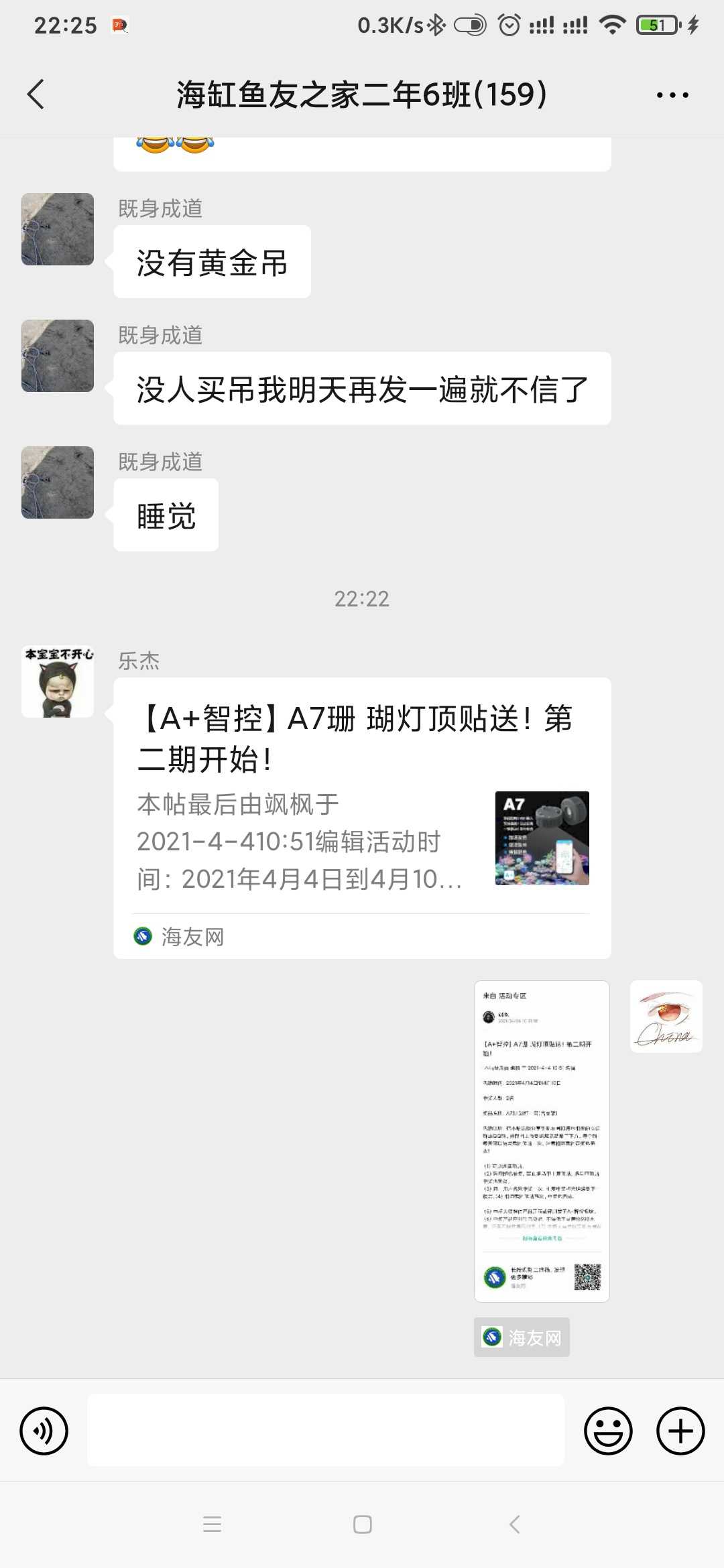This screenshot has width=724, height=1568.
Task: Open the system recent apps menu
Action: click(x=212, y=1524)
